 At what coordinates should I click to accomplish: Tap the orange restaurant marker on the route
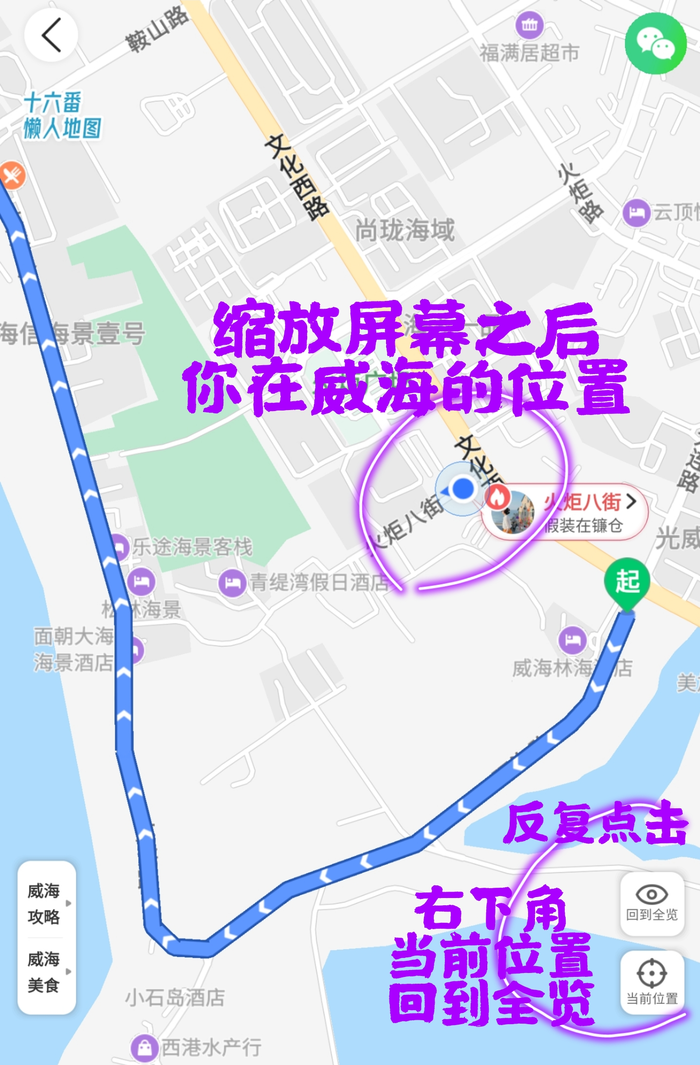click(x=11, y=176)
